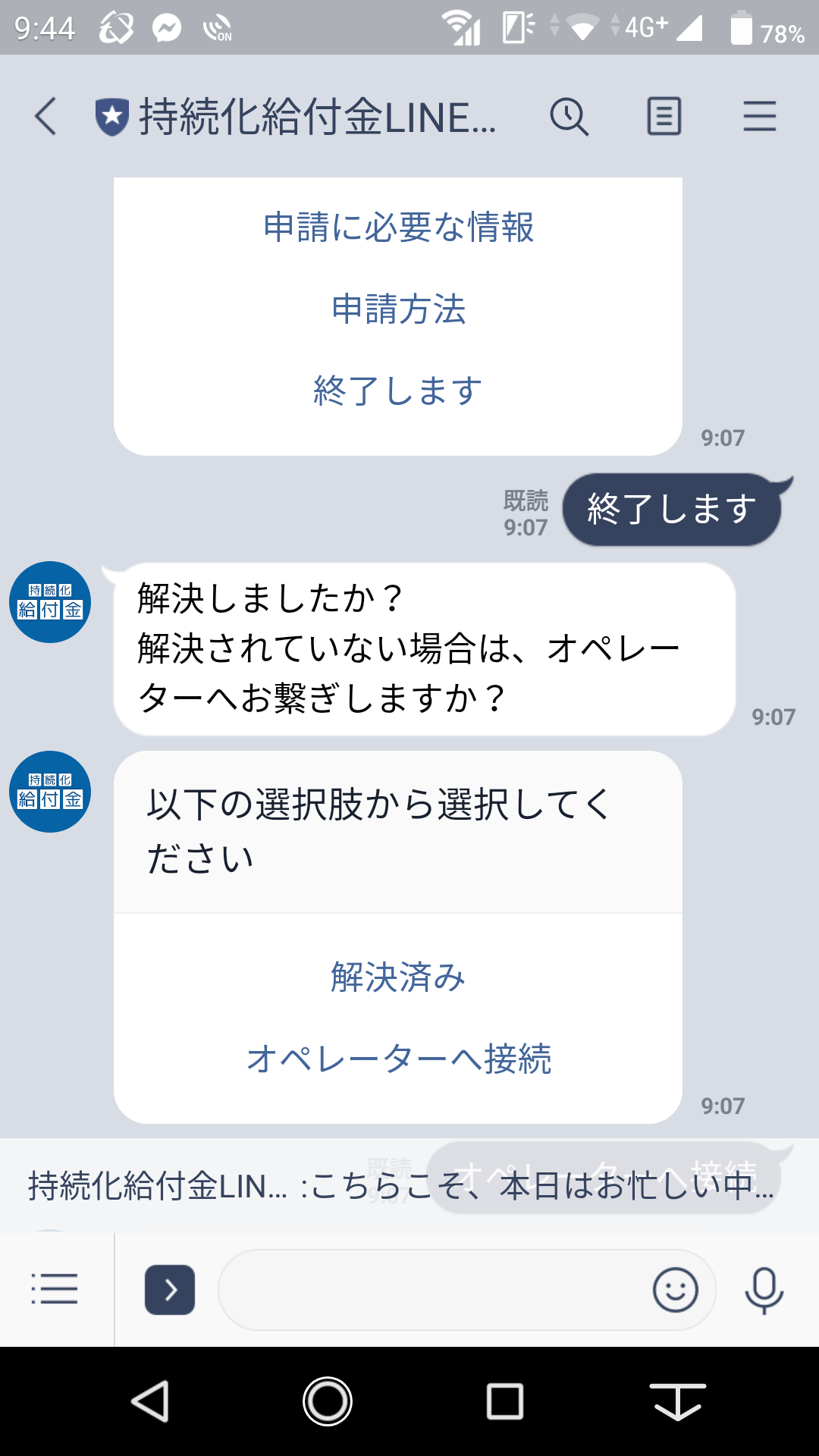Choose オペレーターへ接続 option

click(398, 1059)
